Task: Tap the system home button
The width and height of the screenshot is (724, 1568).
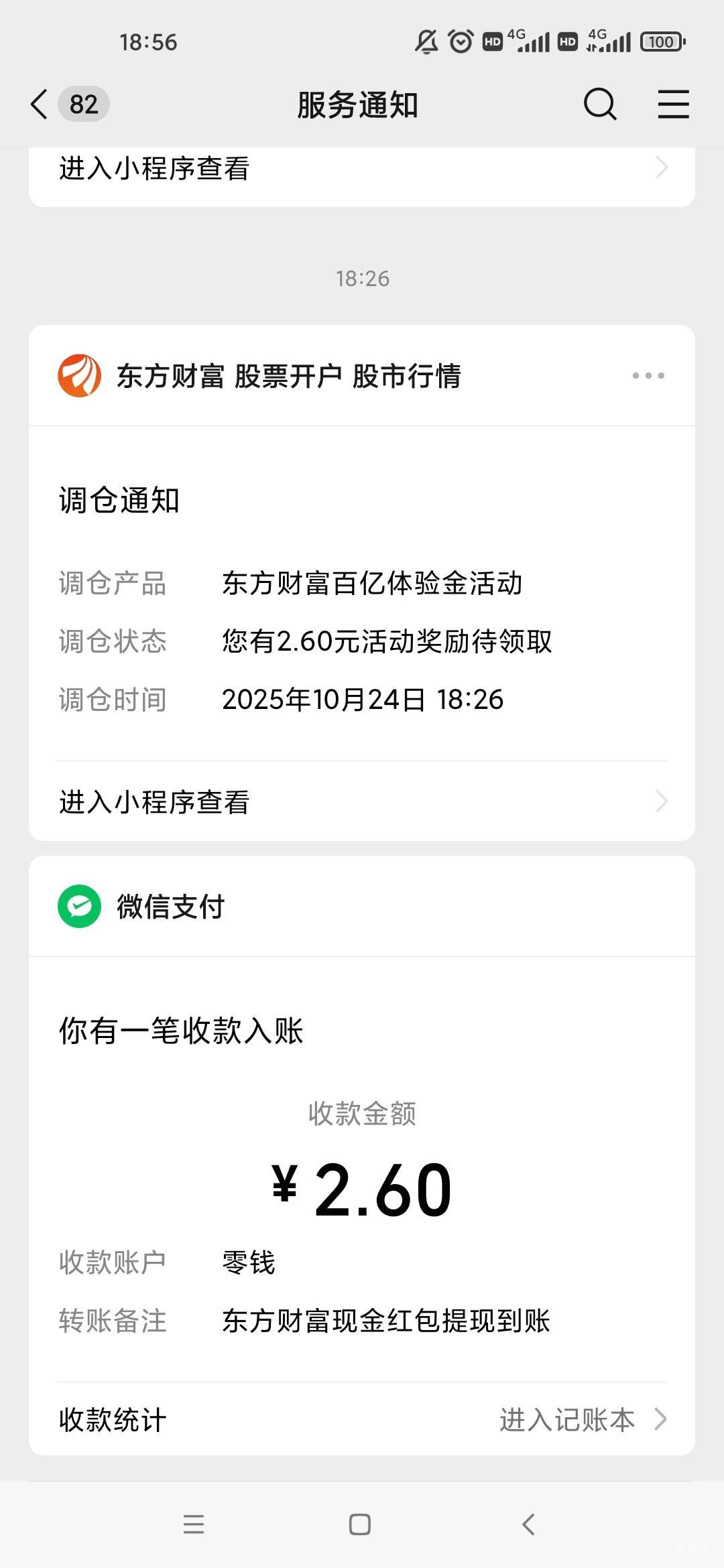Action: (x=360, y=1524)
